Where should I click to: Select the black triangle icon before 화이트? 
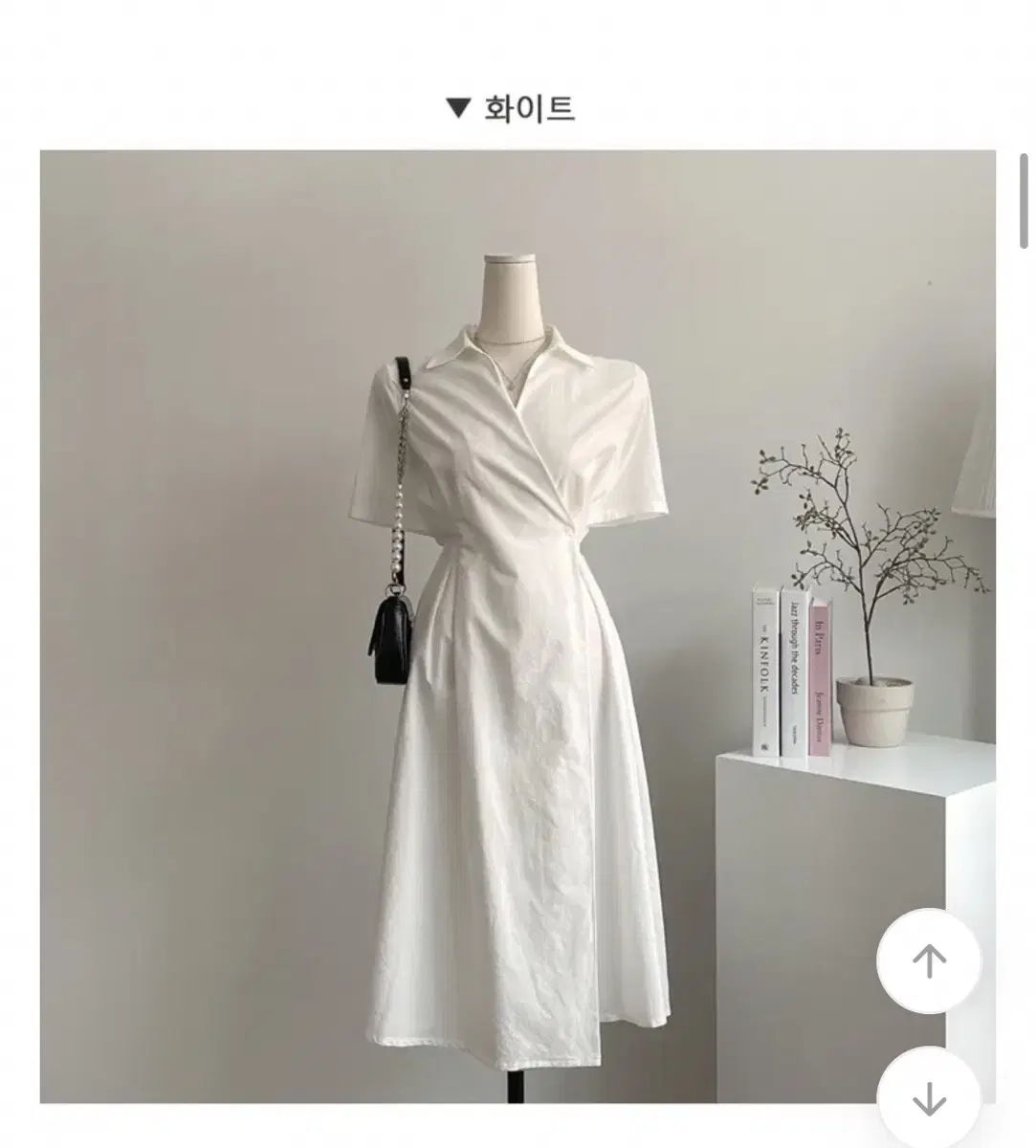[460, 108]
